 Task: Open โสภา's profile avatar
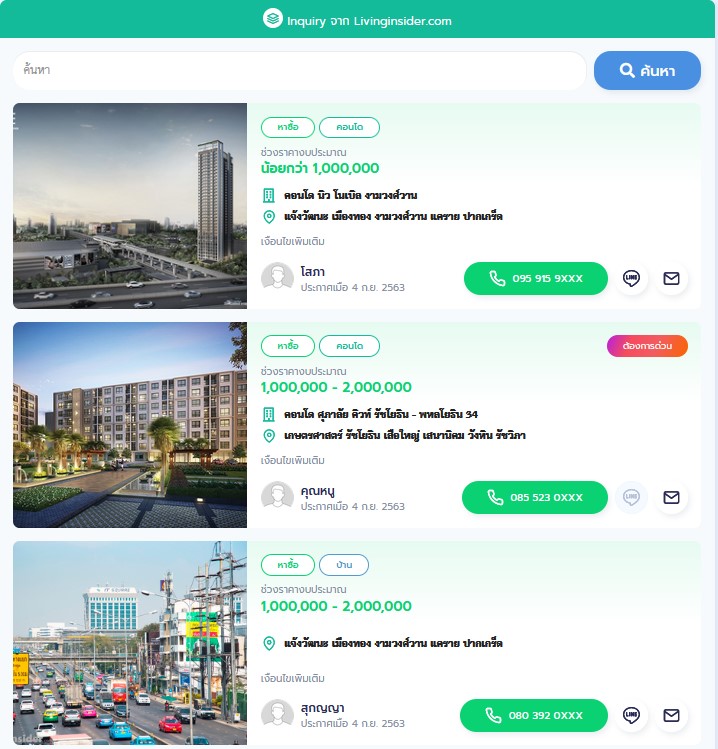coord(277,278)
